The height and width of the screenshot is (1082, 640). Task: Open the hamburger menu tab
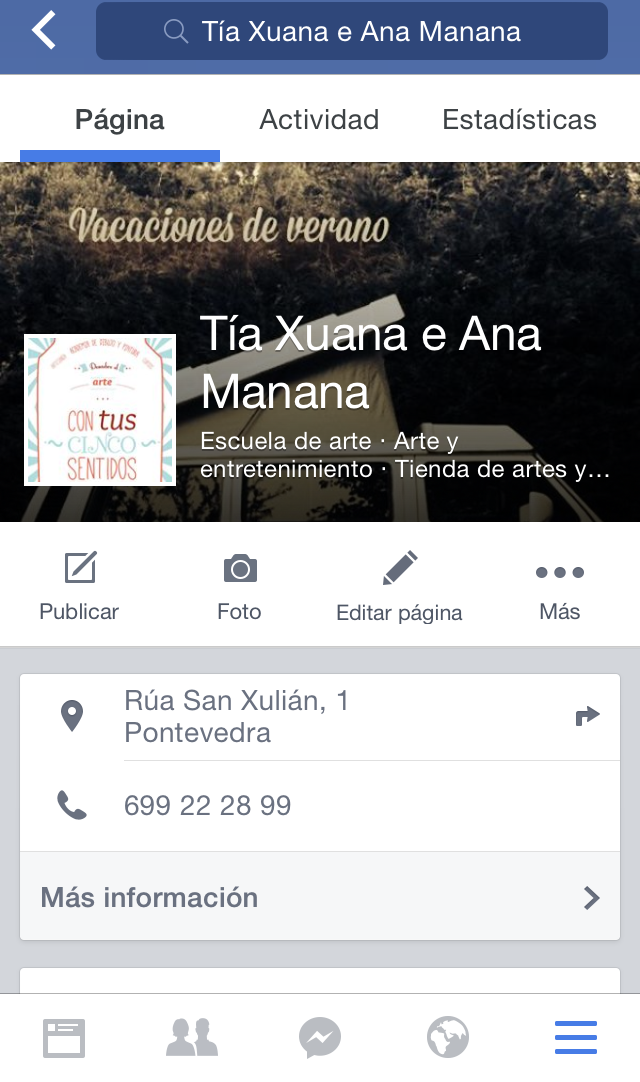coord(576,1038)
